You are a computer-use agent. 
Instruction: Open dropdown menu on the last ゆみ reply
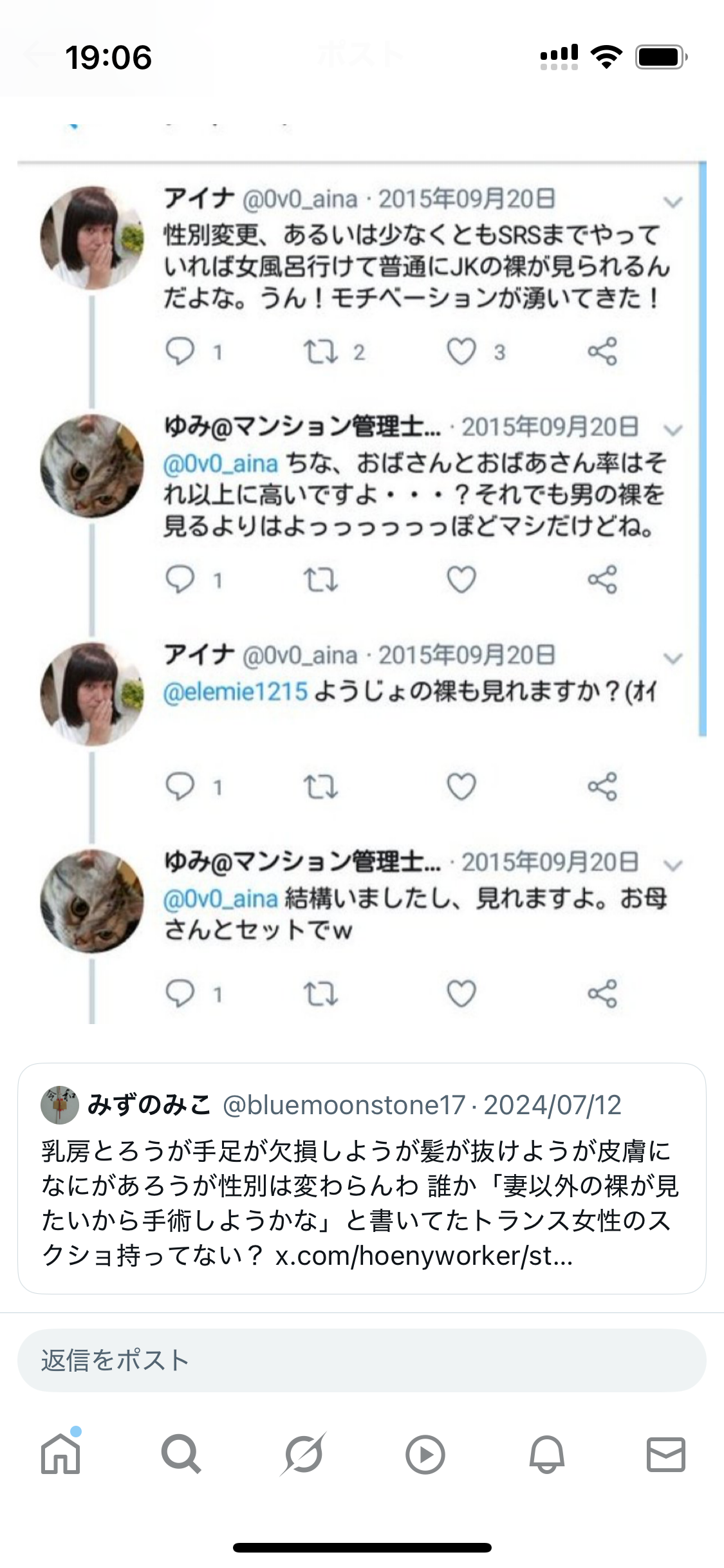(674, 866)
